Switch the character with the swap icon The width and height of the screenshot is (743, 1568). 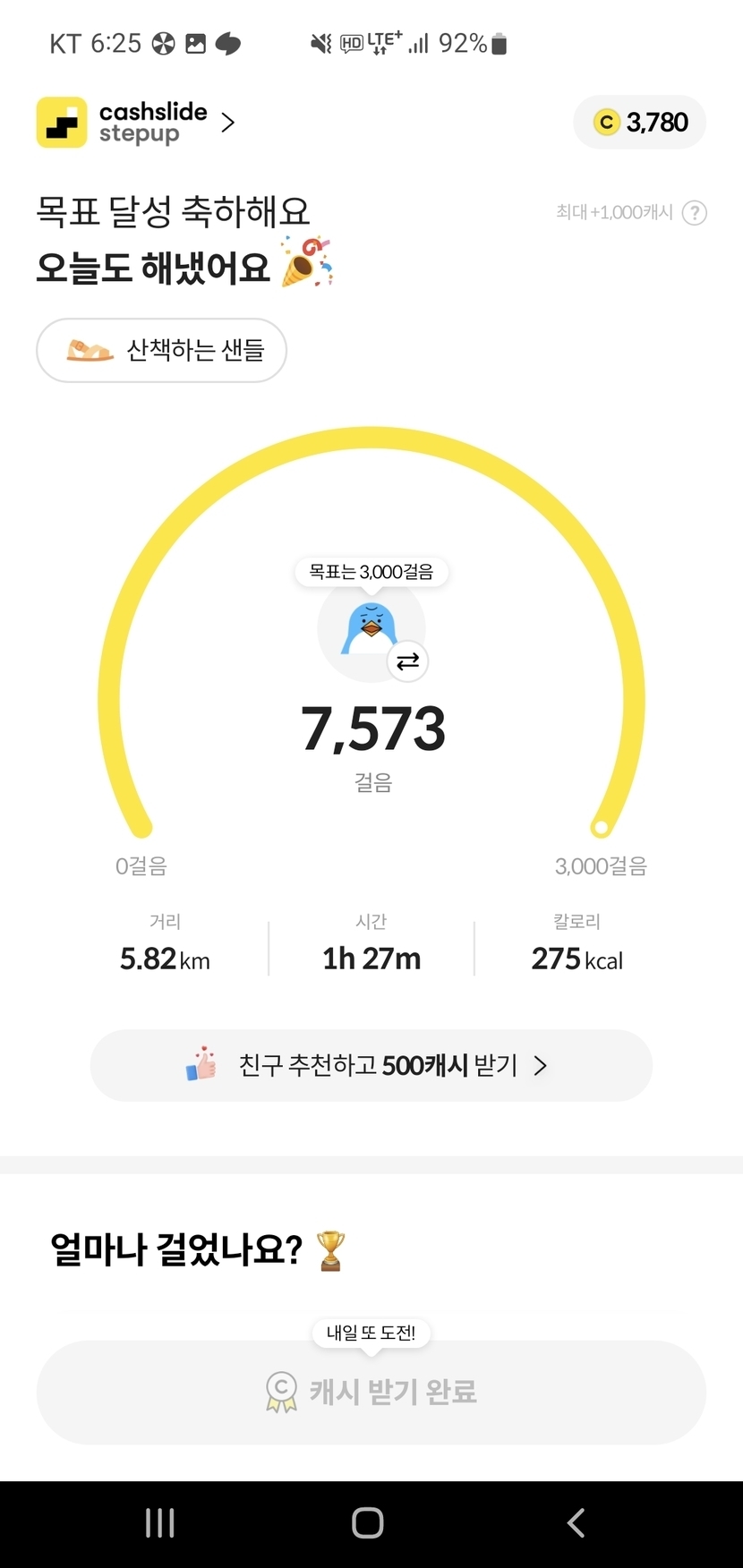(x=407, y=661)
